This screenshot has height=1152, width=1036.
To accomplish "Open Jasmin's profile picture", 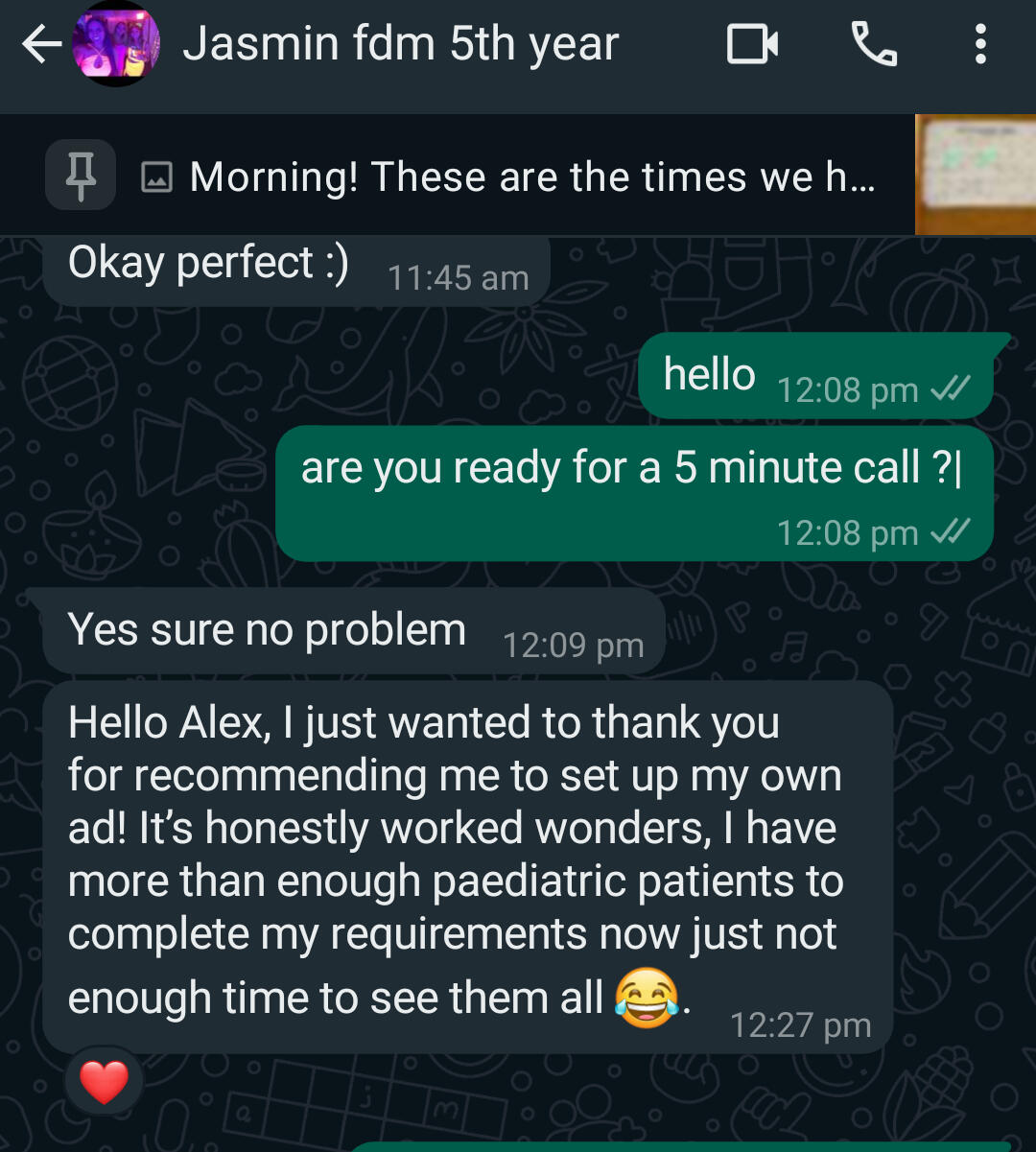I will click(x=115, y=45).
